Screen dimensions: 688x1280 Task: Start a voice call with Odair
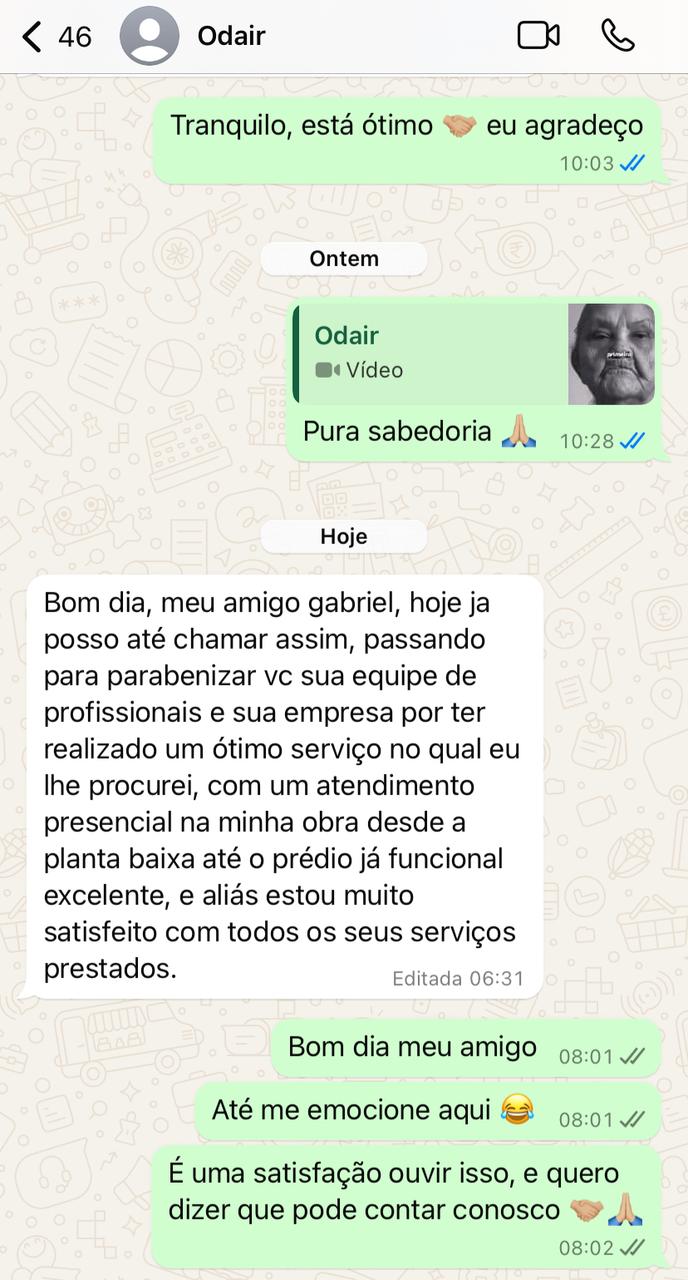(x=618, y=36)
